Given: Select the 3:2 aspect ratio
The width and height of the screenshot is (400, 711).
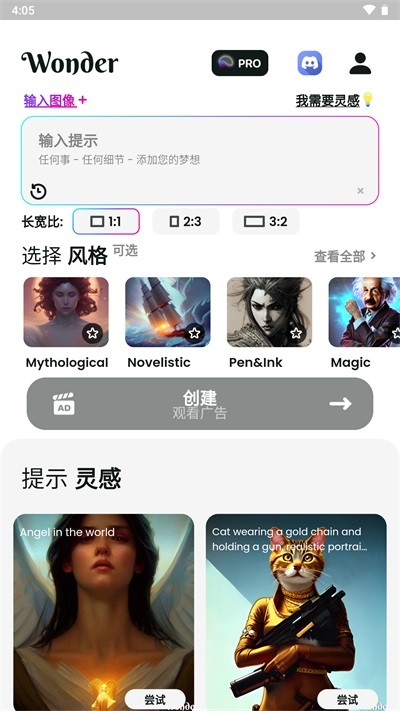Looking at the screenshot, I should (266, 221).
